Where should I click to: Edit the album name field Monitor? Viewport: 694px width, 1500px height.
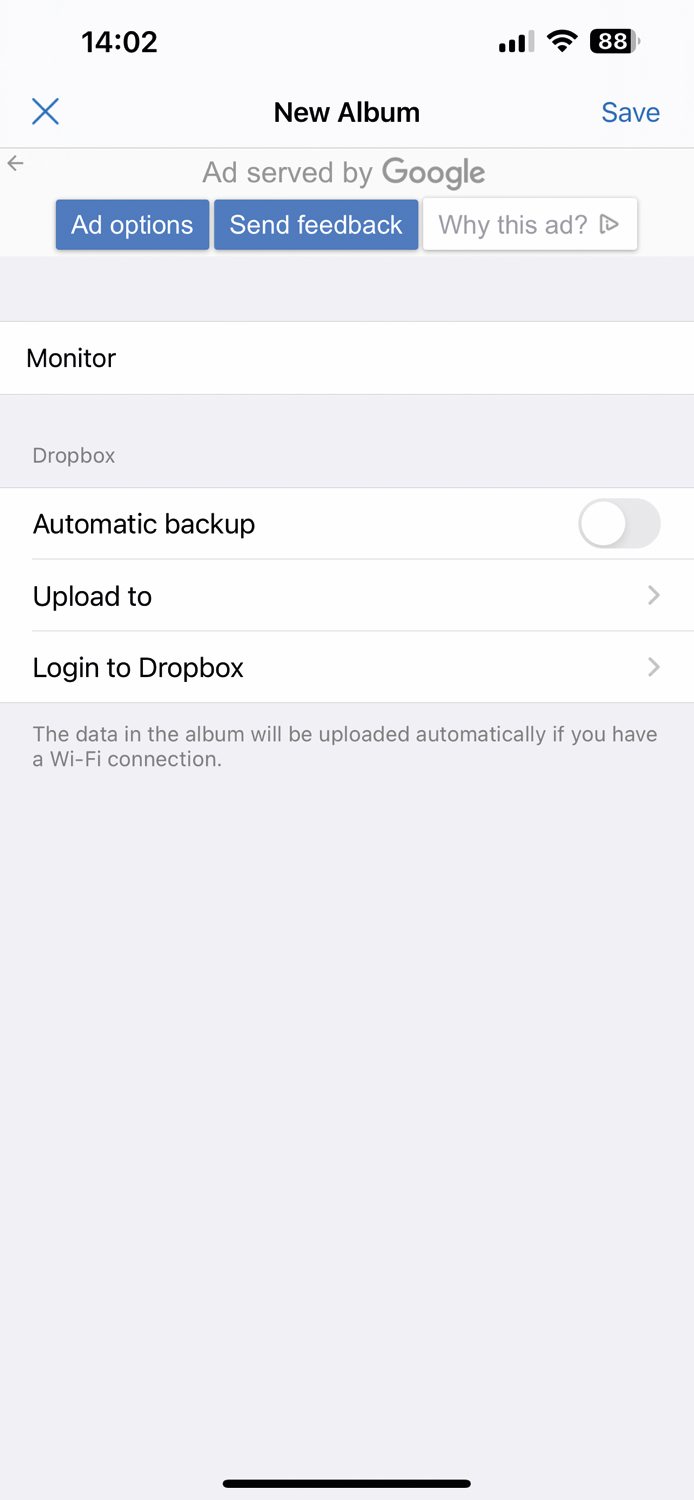click(347, 358)
